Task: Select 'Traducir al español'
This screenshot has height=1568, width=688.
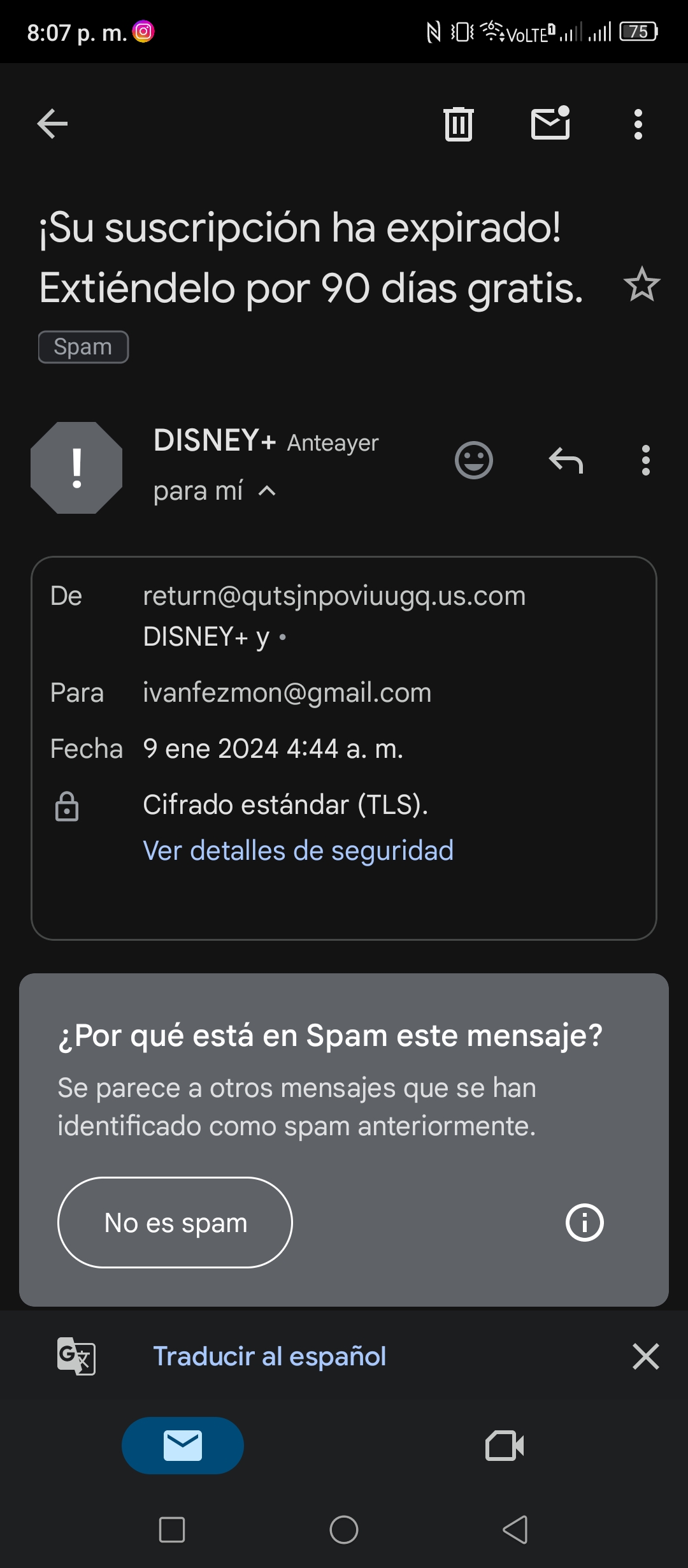Action: (269, 1356)
